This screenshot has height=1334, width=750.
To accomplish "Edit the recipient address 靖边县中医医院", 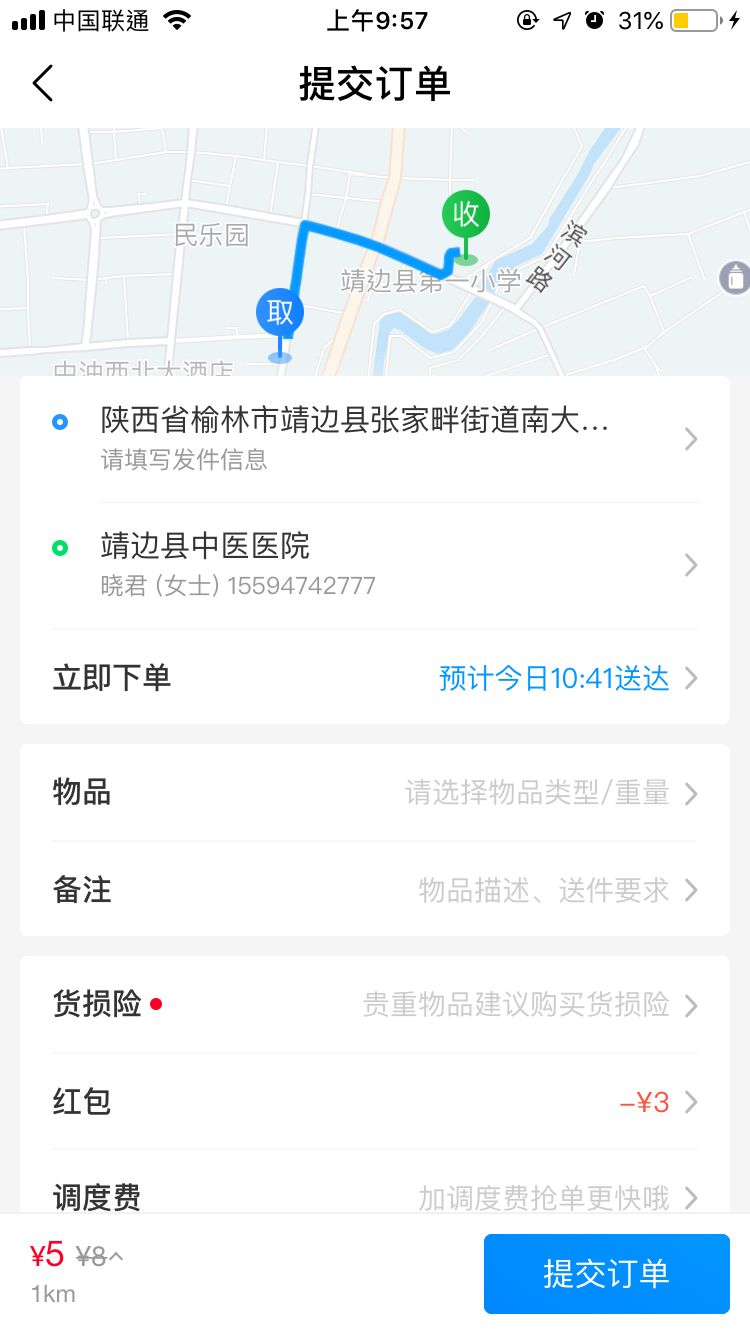I will pos(375,565).
